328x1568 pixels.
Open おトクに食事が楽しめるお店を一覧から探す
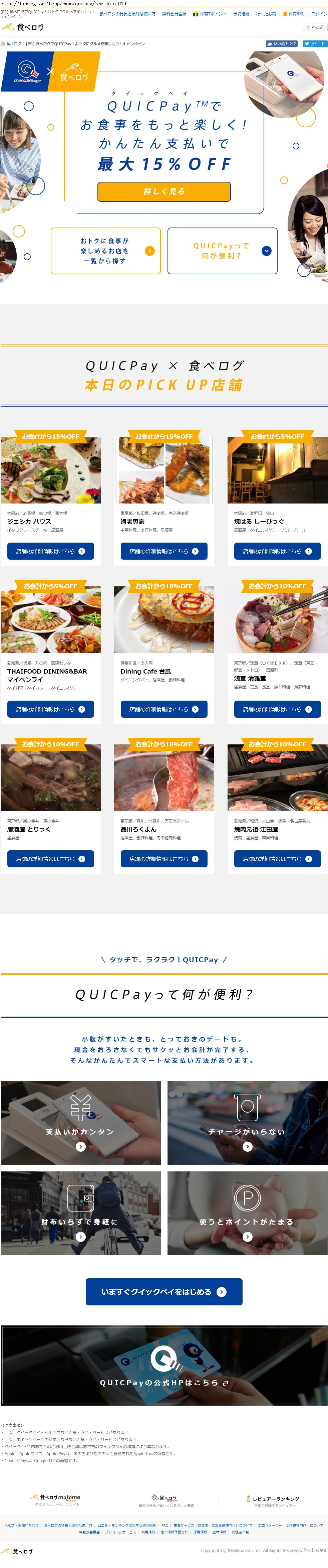coord(106,251)
